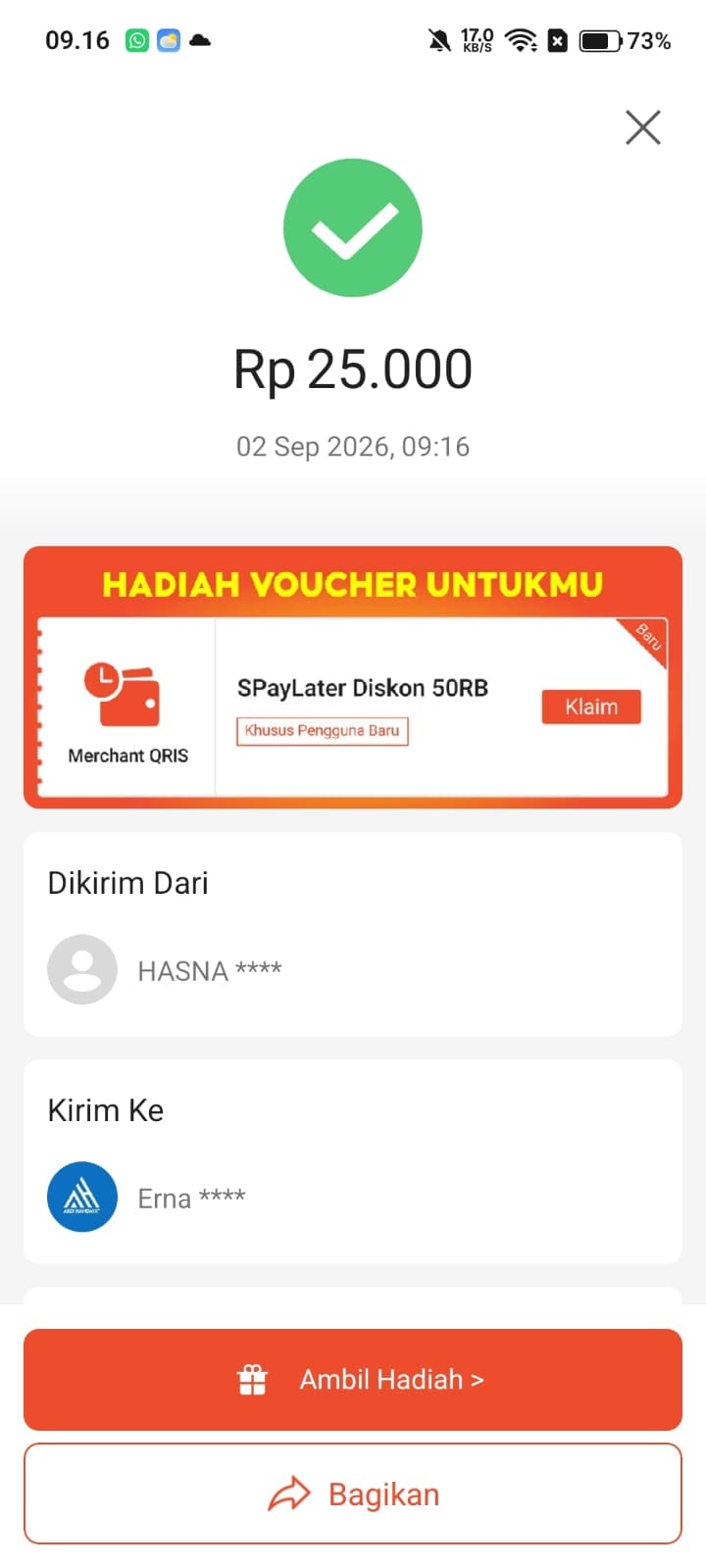Claim the SPayLater Diskon 50RB voucher
Viewport: 706px width, 1568px height.
pos(591,707)
